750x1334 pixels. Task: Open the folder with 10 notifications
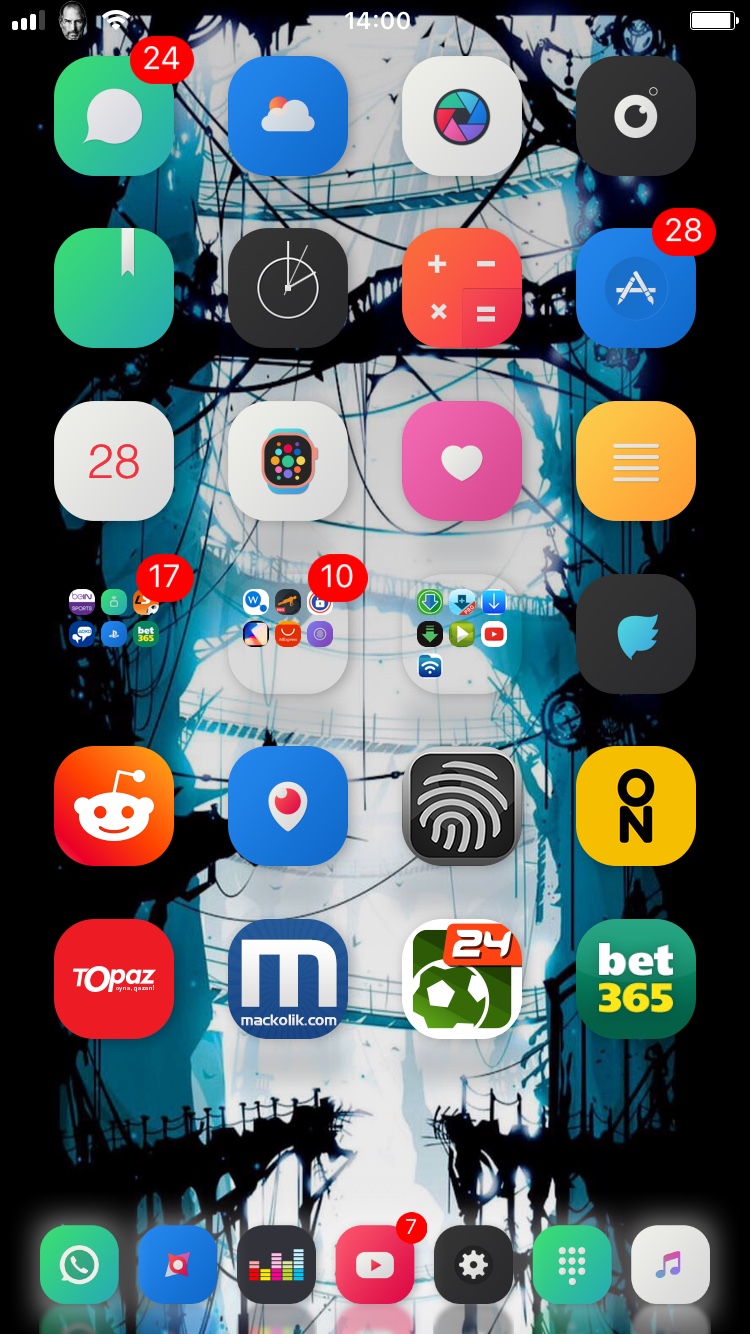click(288, 633)
